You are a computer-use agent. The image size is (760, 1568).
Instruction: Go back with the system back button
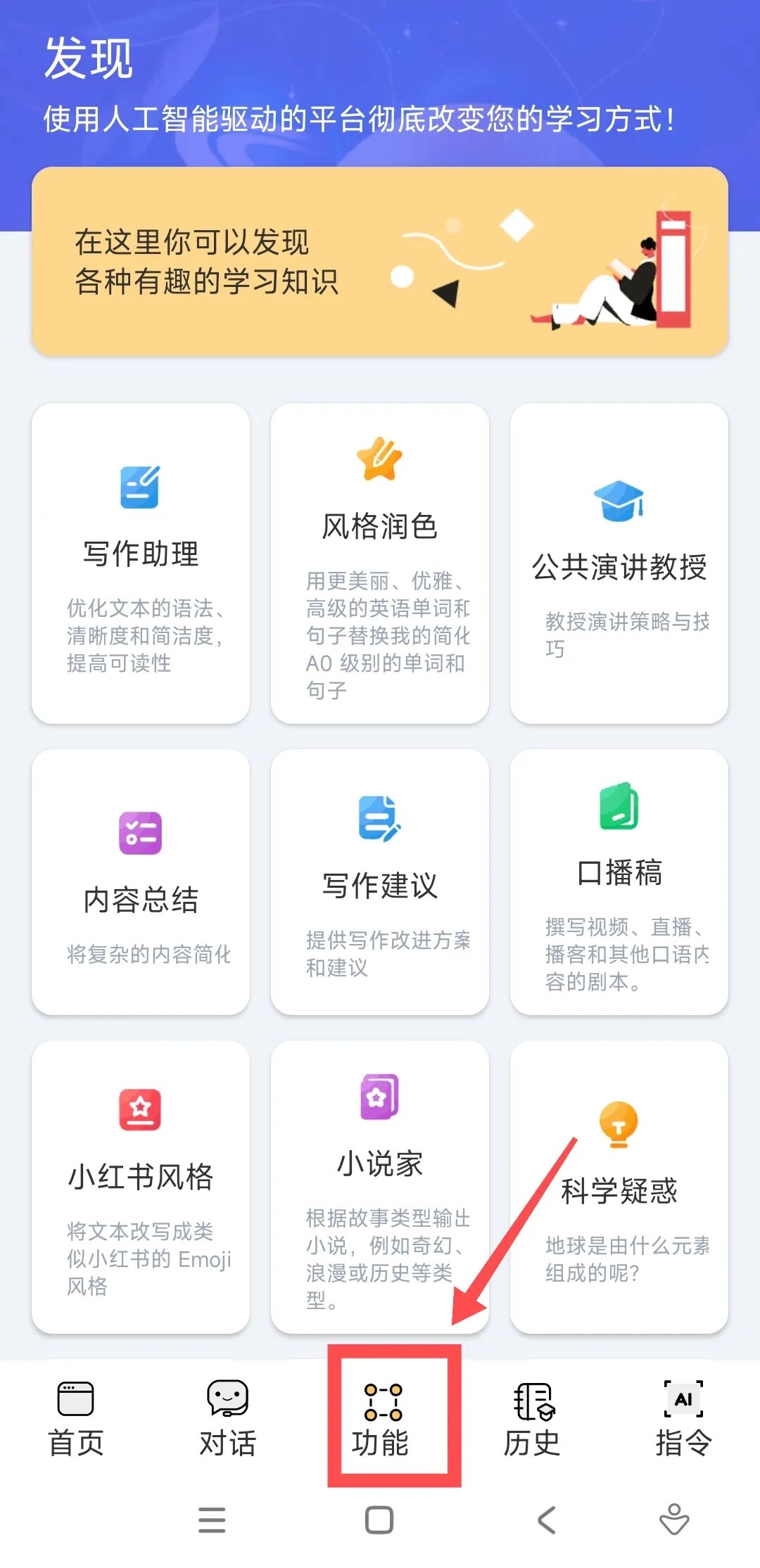click(x=547, y=1520)
